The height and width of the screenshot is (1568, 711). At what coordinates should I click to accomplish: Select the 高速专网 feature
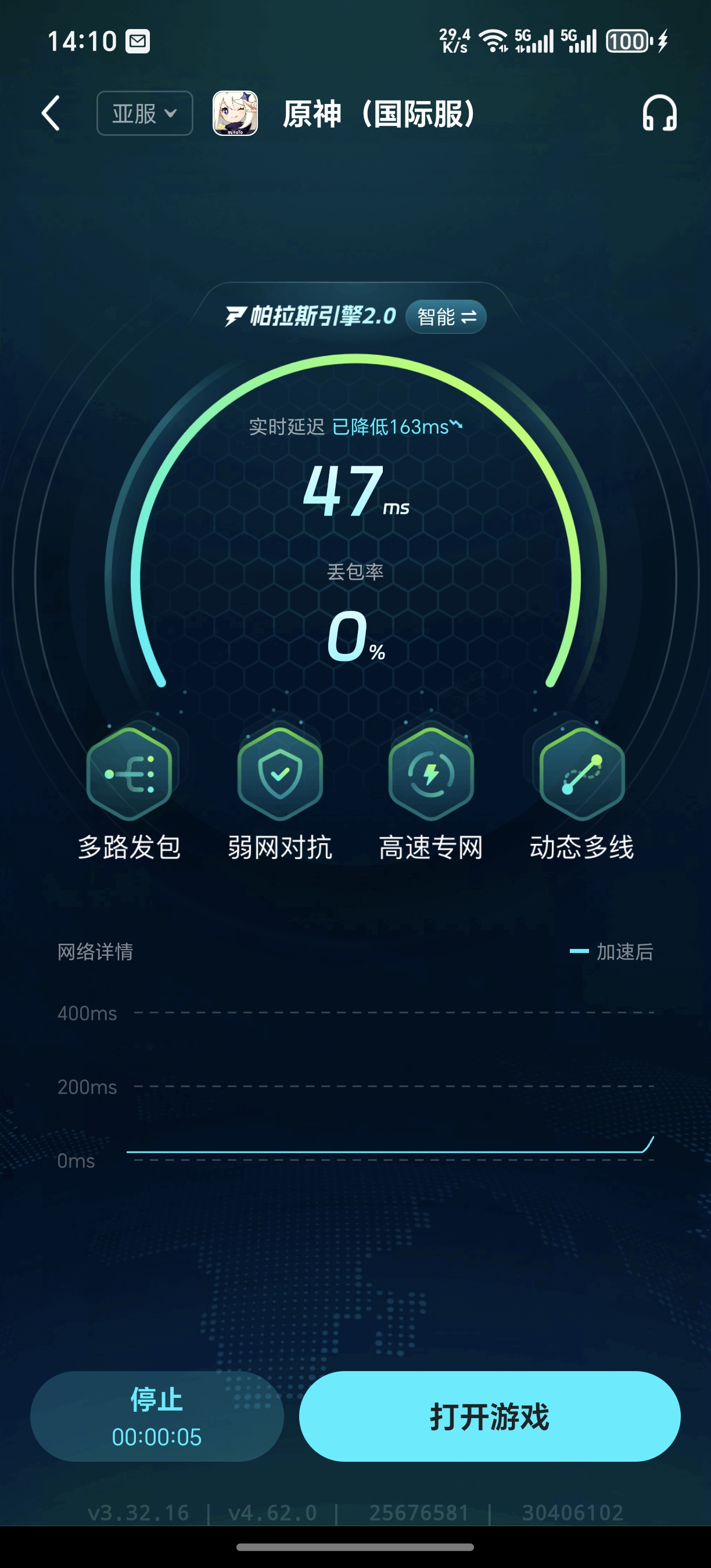tap(431, 774)
